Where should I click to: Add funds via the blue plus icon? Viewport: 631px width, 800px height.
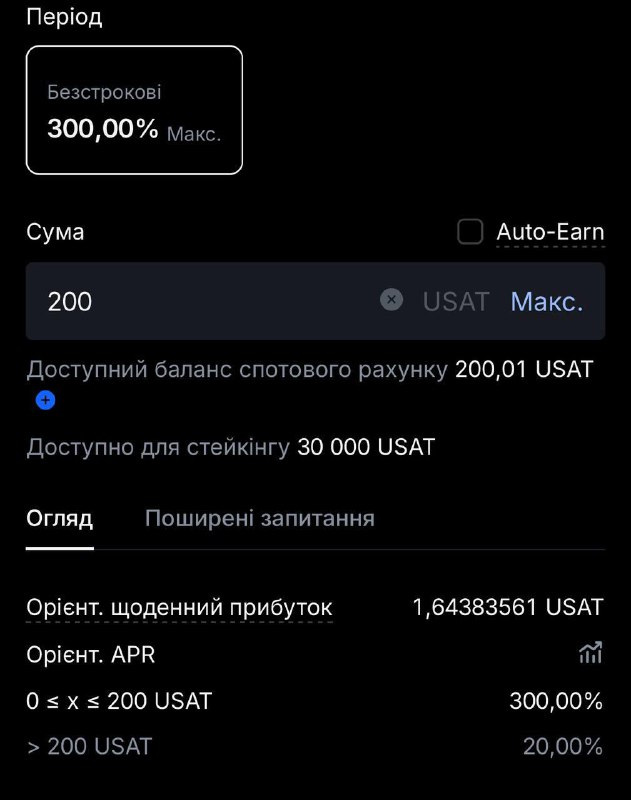(45, 400)
